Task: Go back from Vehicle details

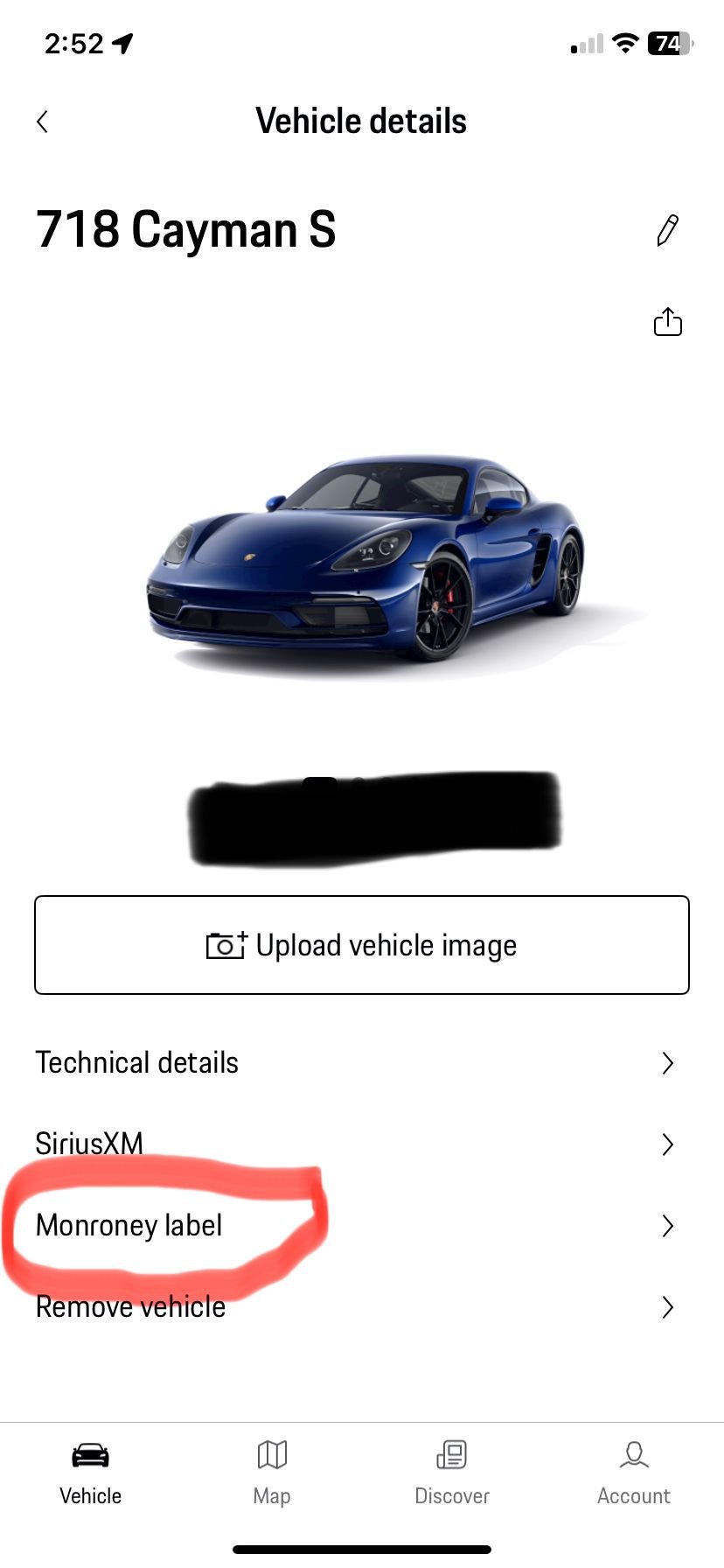Action: point(42,122)
